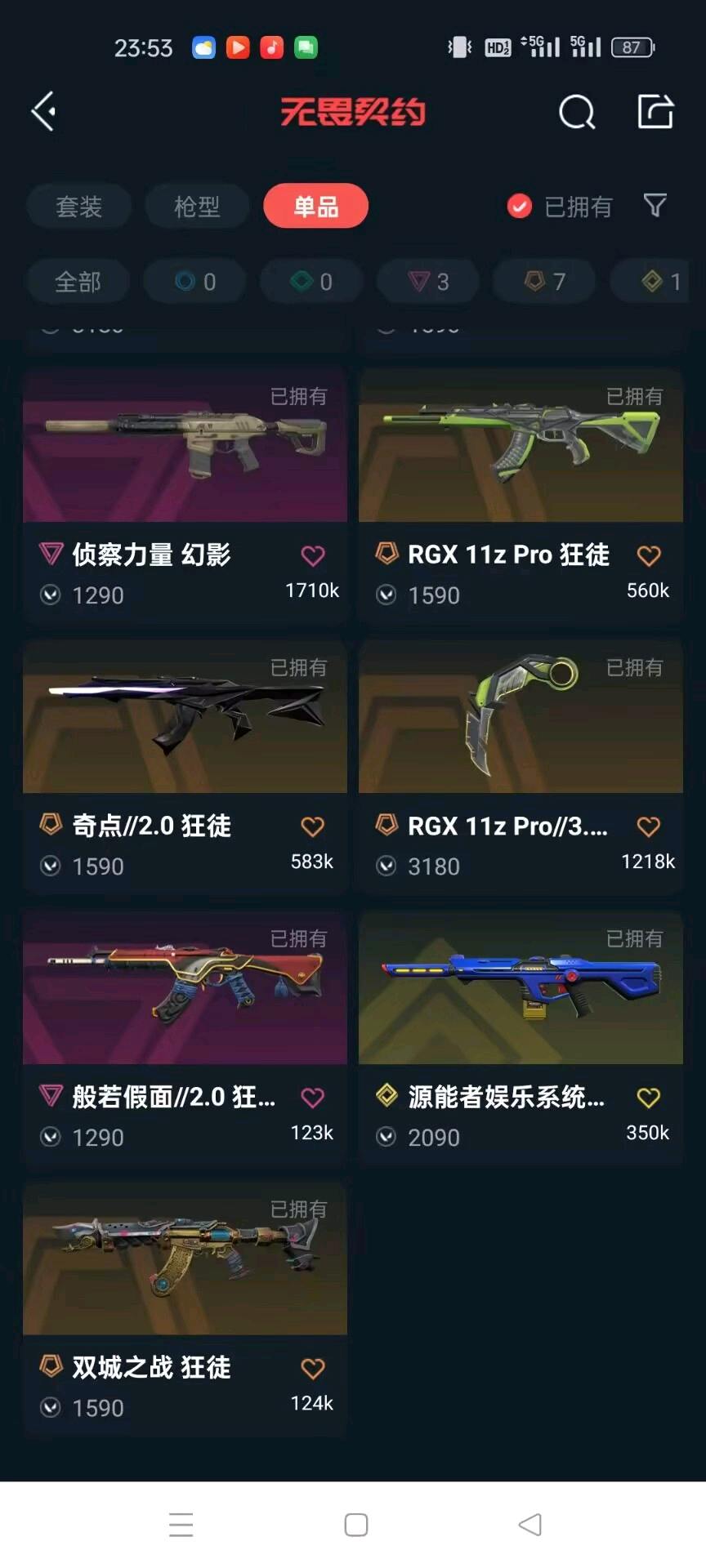Uncheck the 已拥有 checkbox

[x=520, y=207]
